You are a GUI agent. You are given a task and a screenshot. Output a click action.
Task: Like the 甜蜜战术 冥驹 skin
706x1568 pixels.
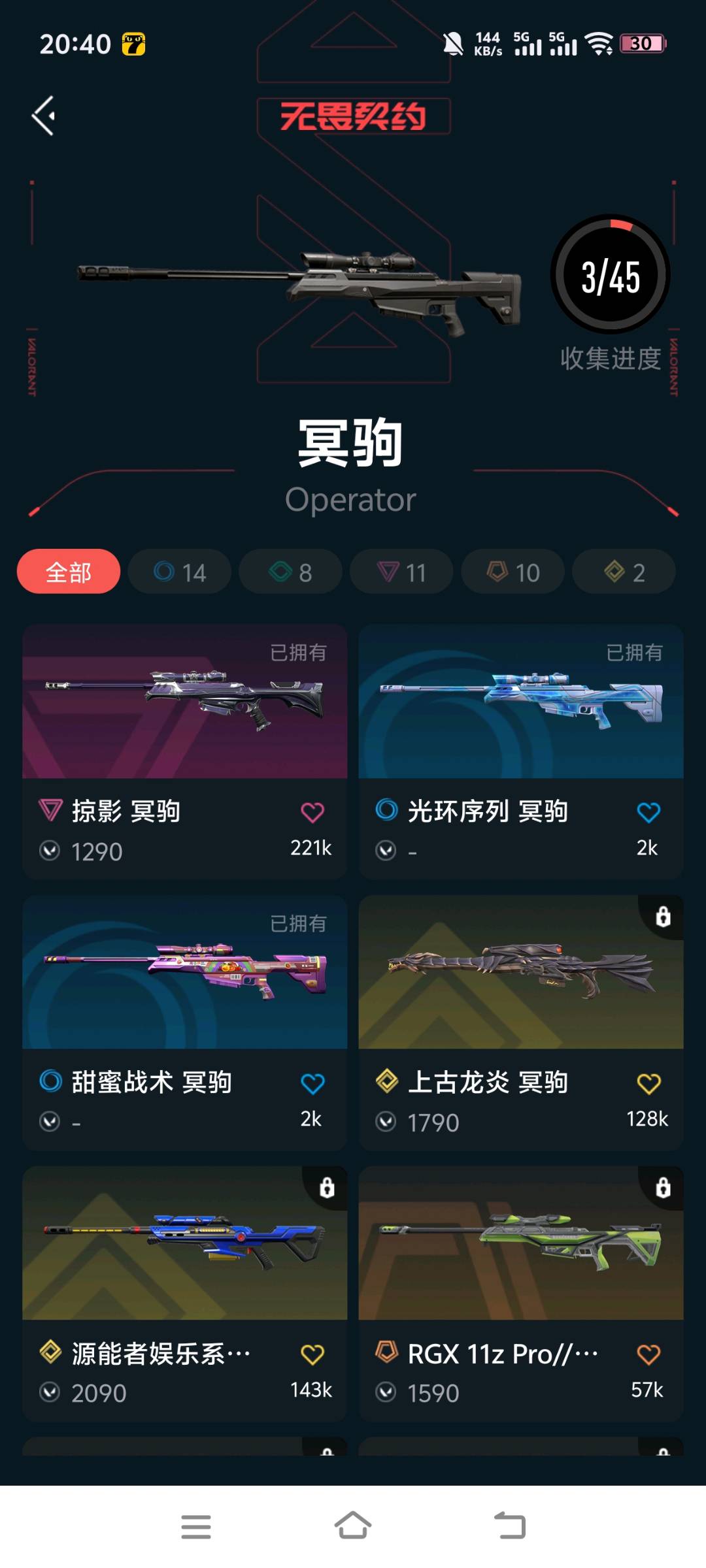point(312,1083)
